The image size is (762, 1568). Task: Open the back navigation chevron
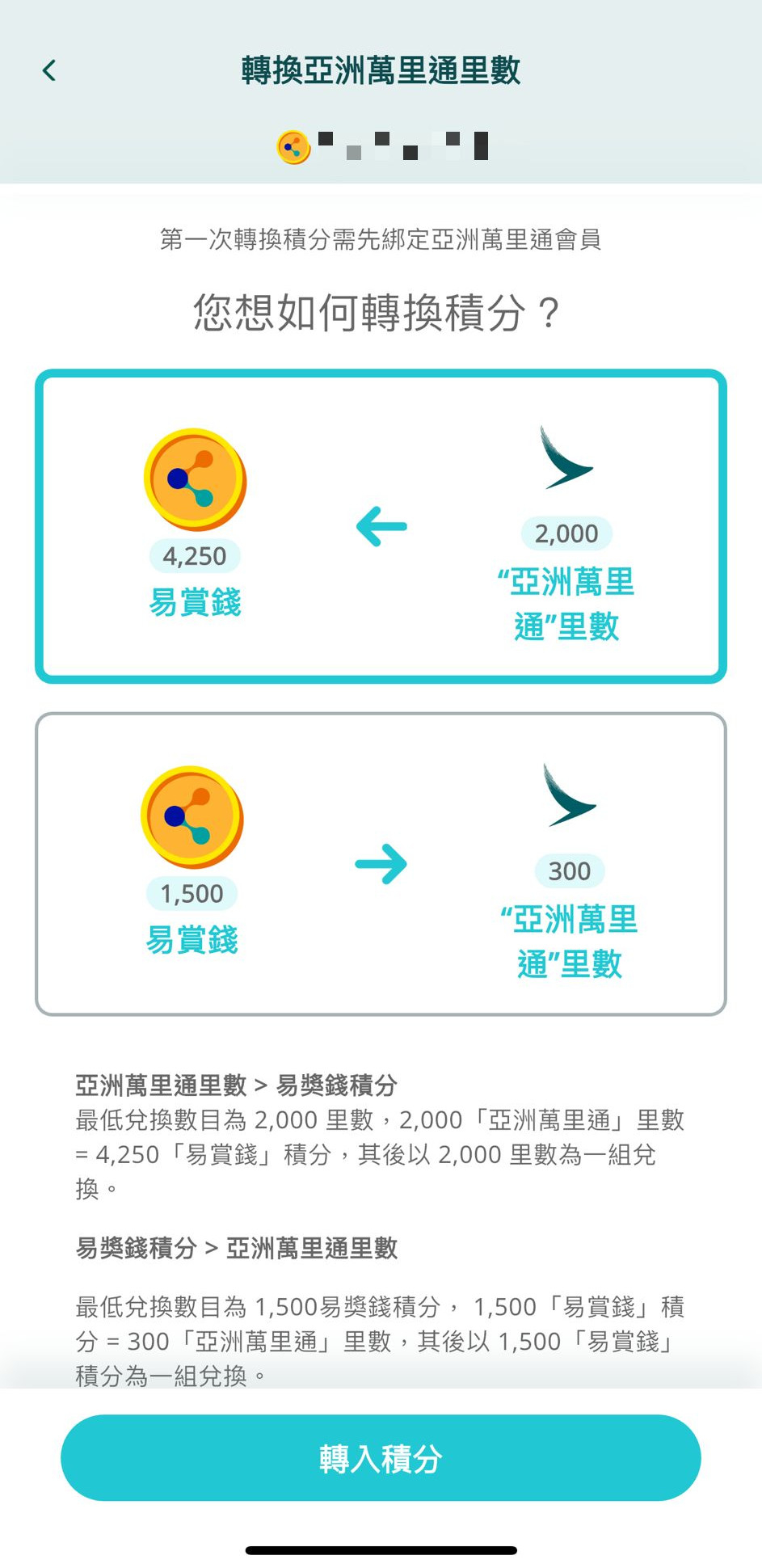[x=48, y=70]
